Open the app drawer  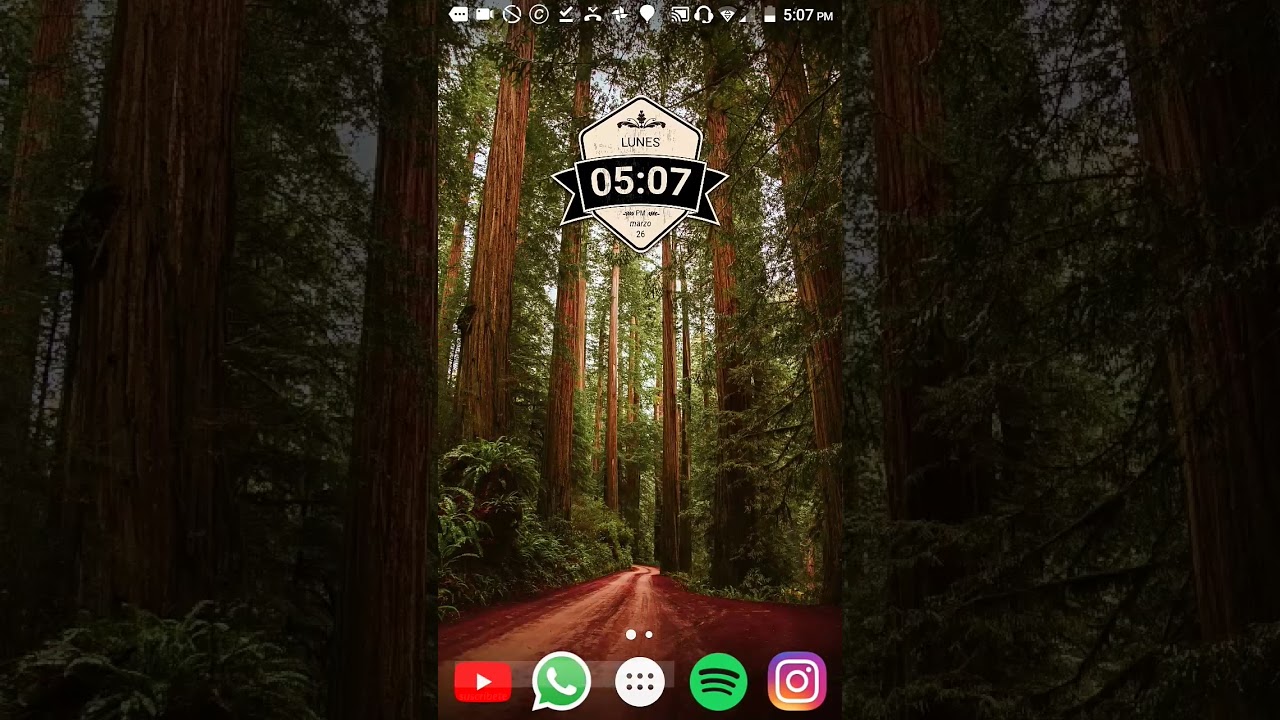point(640,682)
